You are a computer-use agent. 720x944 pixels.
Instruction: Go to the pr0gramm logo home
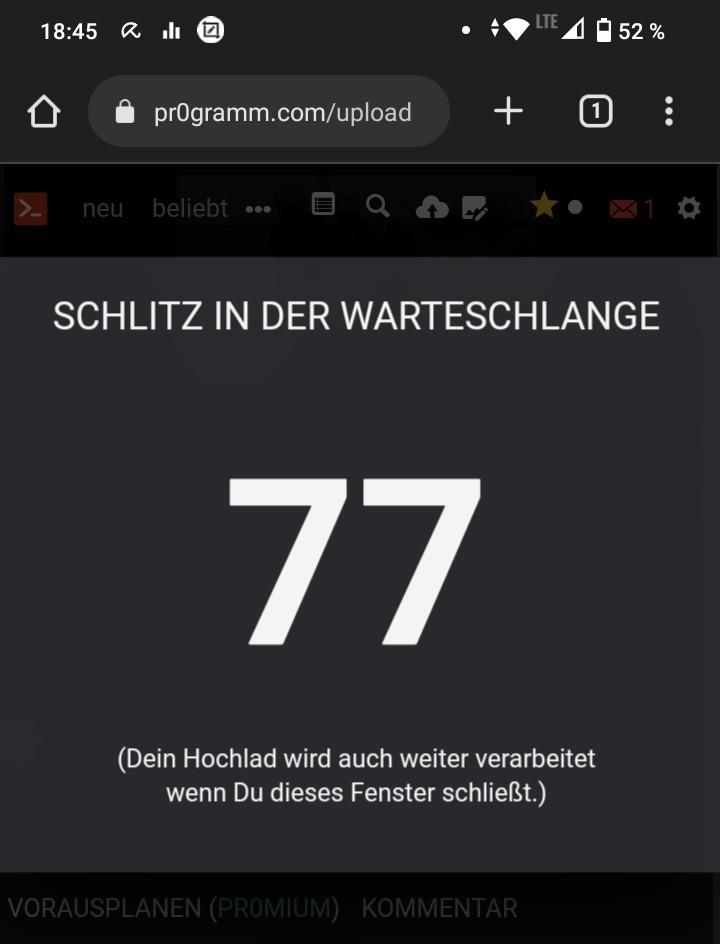[31, 208]
